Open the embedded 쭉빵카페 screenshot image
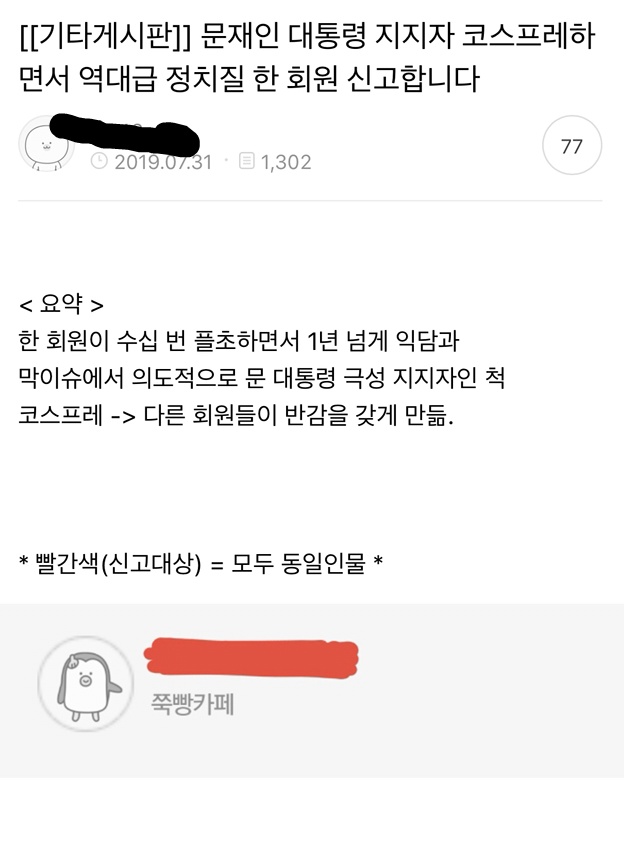624x844 pixels. pos(311,689)
